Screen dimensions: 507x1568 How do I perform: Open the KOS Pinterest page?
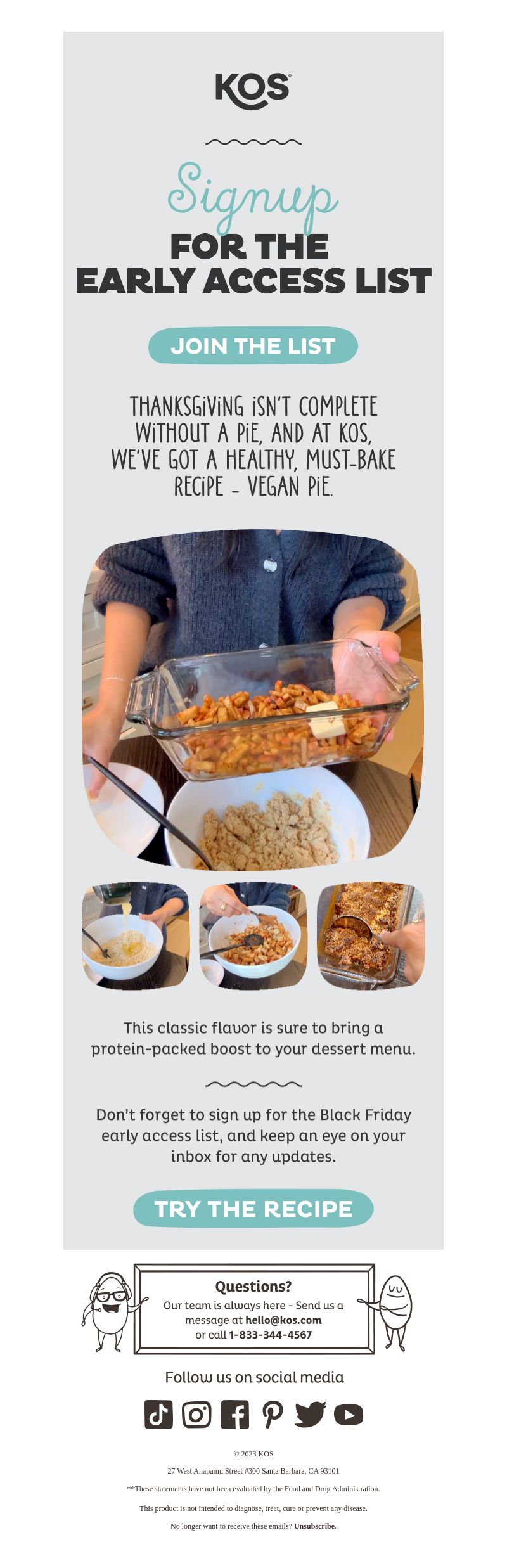coord(273,1415)
